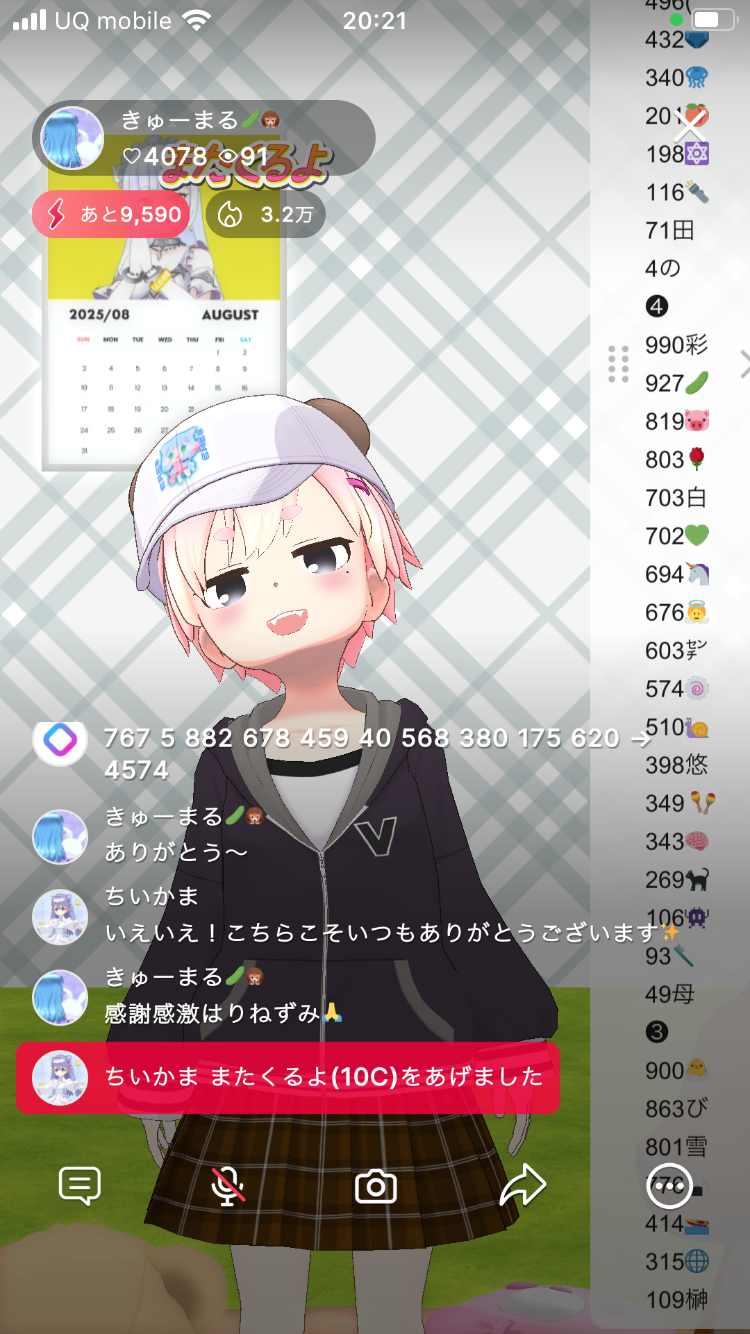Screen dimensions: 750x1334
Task: Open the comment input icon
Action: point(80,1186)
